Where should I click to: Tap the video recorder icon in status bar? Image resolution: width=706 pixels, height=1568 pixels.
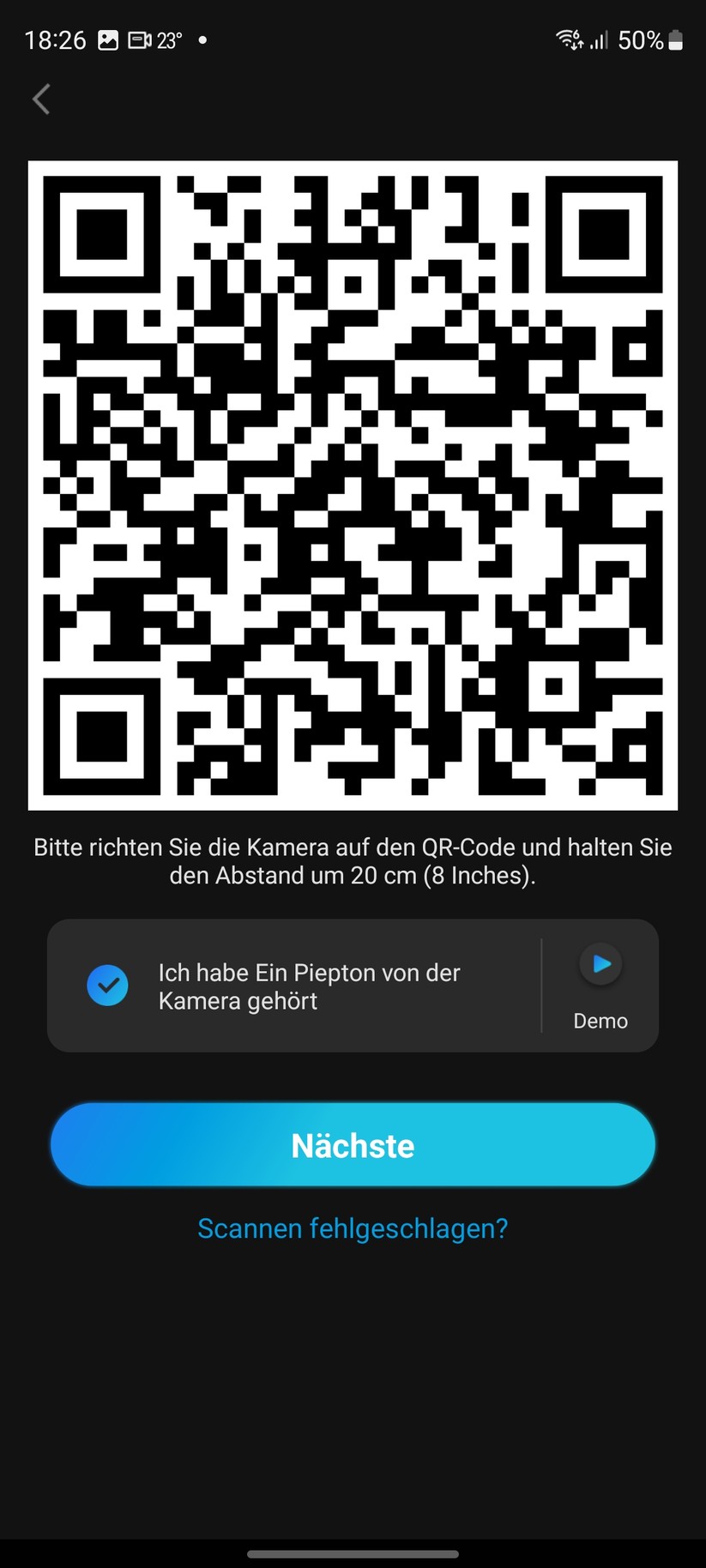coord(139,39)
